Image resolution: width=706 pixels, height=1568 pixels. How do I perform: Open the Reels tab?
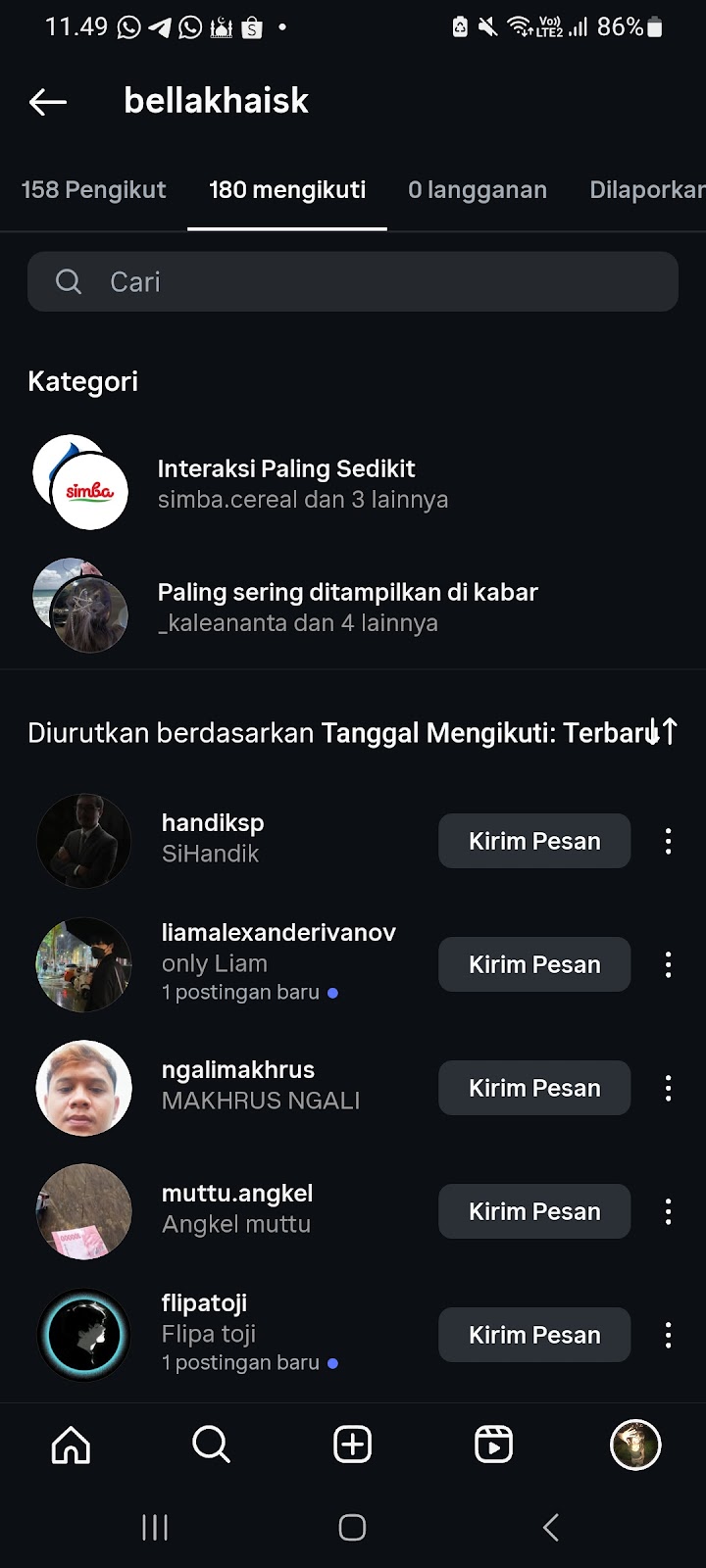click(493, 1445)
